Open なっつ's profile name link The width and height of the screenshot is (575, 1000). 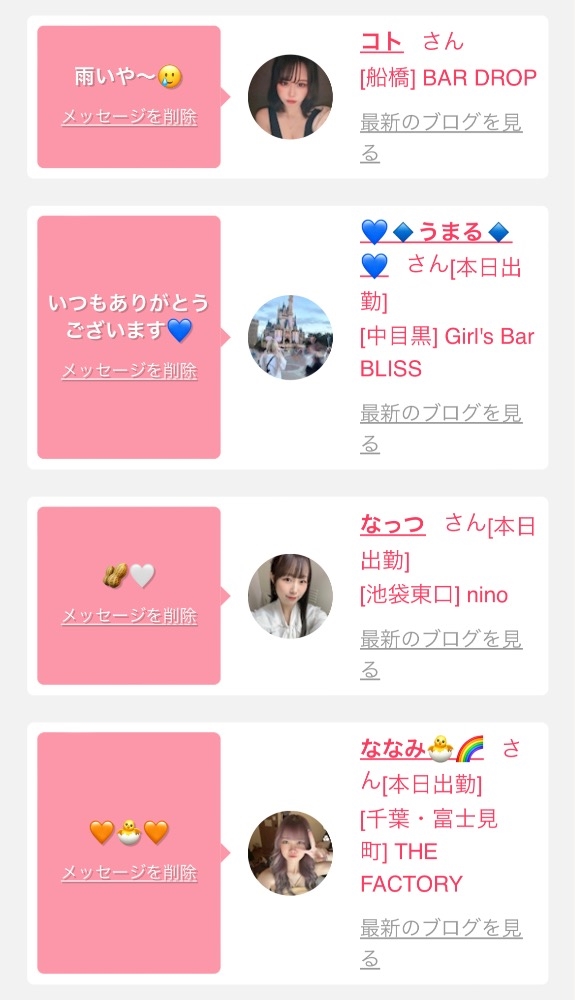tap(392, 524)
